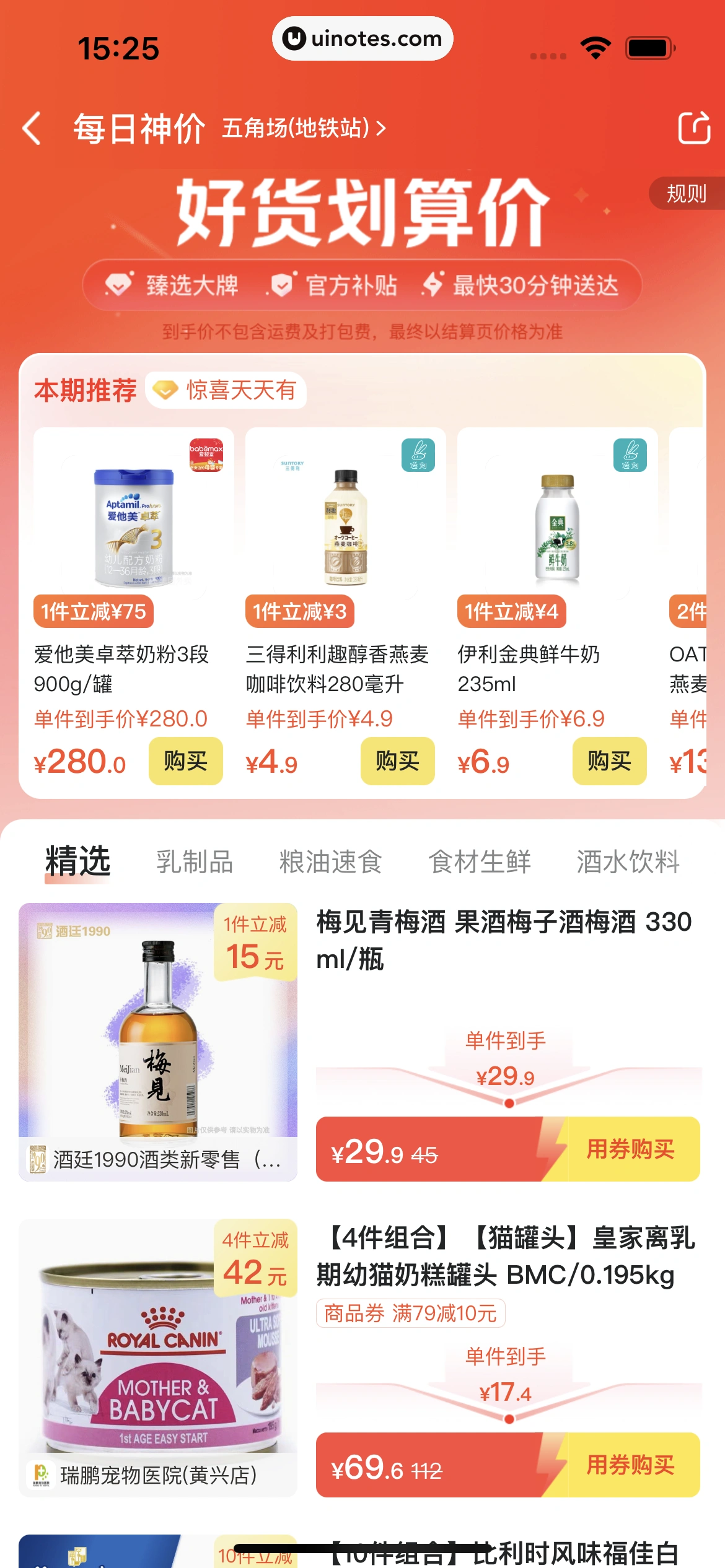Tap 用券购买 for 皇家幼猫奶糕罐头
725x1568 pixels.
coord(630,1465)
